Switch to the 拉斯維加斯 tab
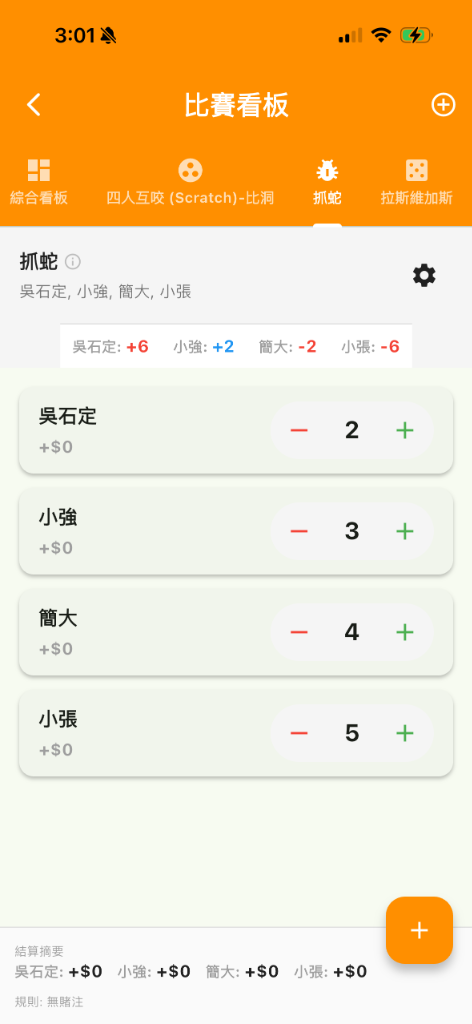This screenshot has width=472, height=1024. point(417,183)
